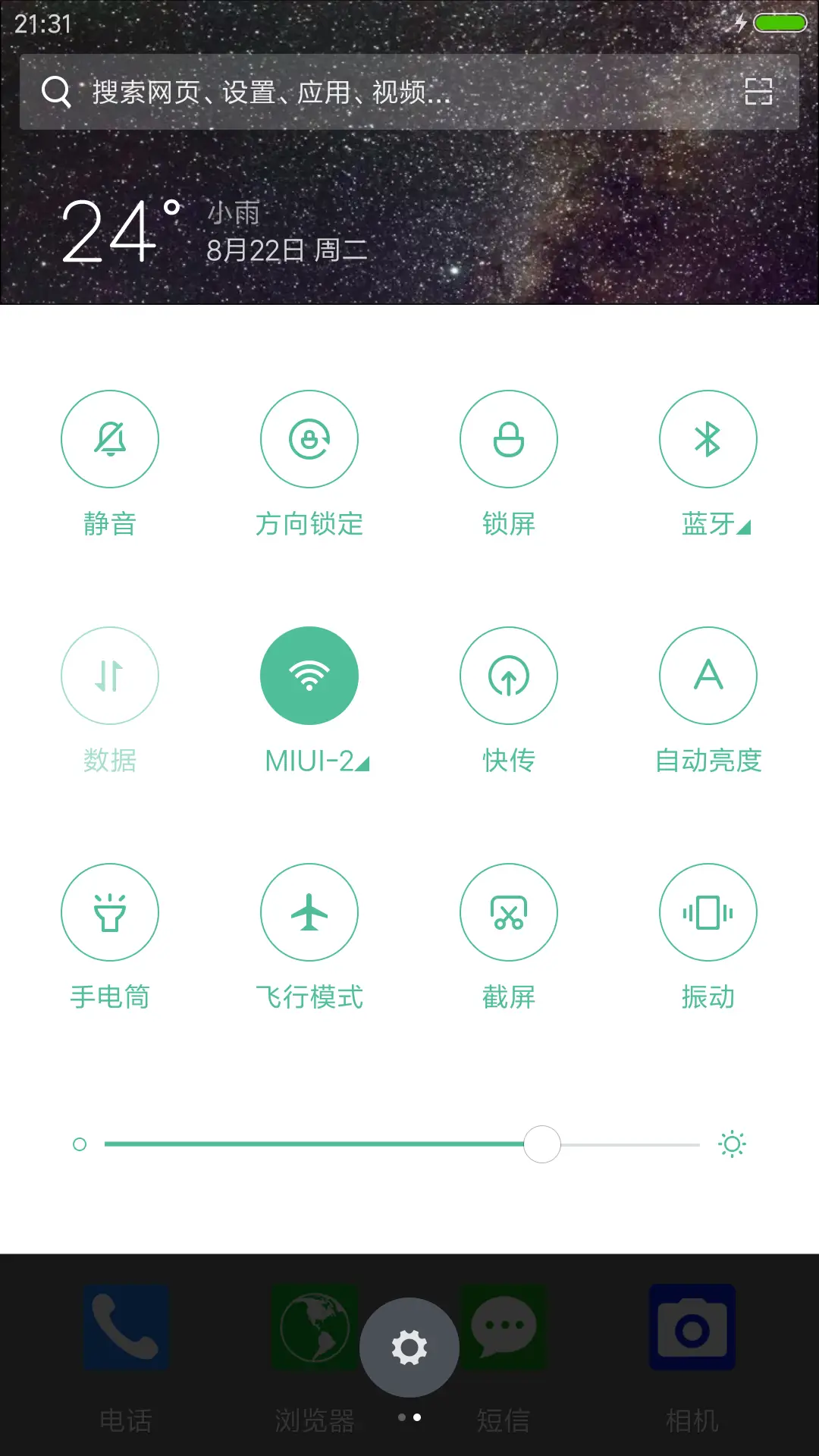Enable silent mode (静音)

[x=110, y=438]
